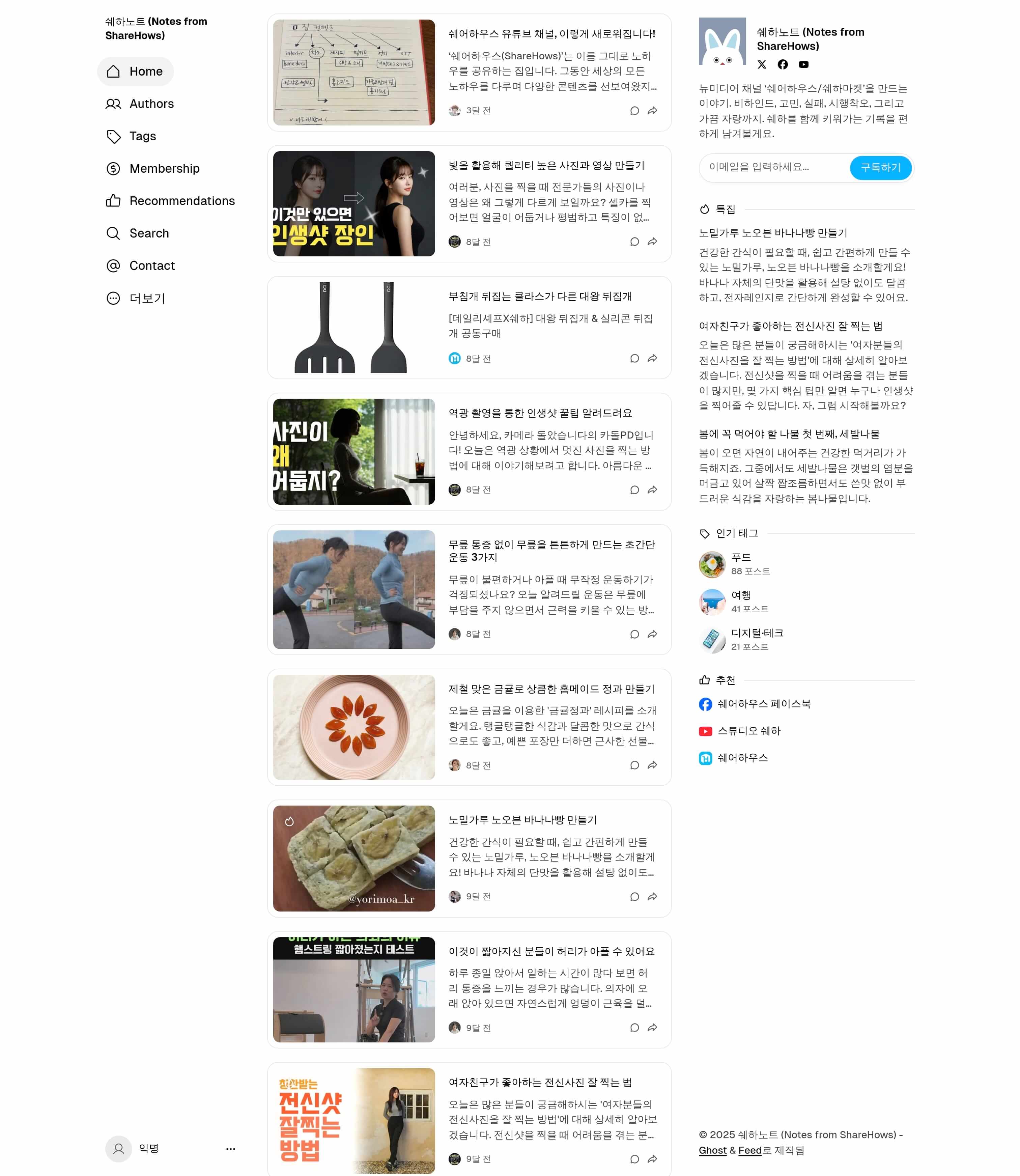Open the Authors page
1020x1176 pixels.
[151, 104]
